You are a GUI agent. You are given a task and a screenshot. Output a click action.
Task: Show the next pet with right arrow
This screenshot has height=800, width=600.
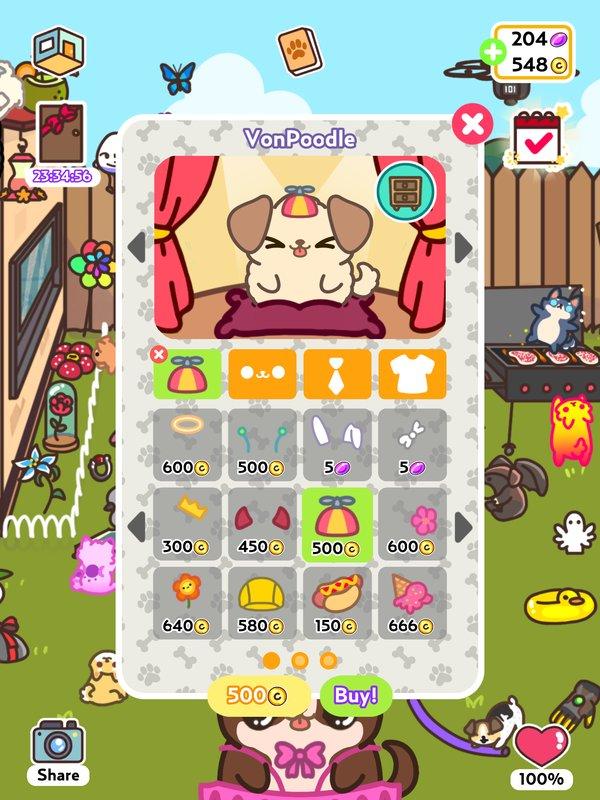coord(463,247)
